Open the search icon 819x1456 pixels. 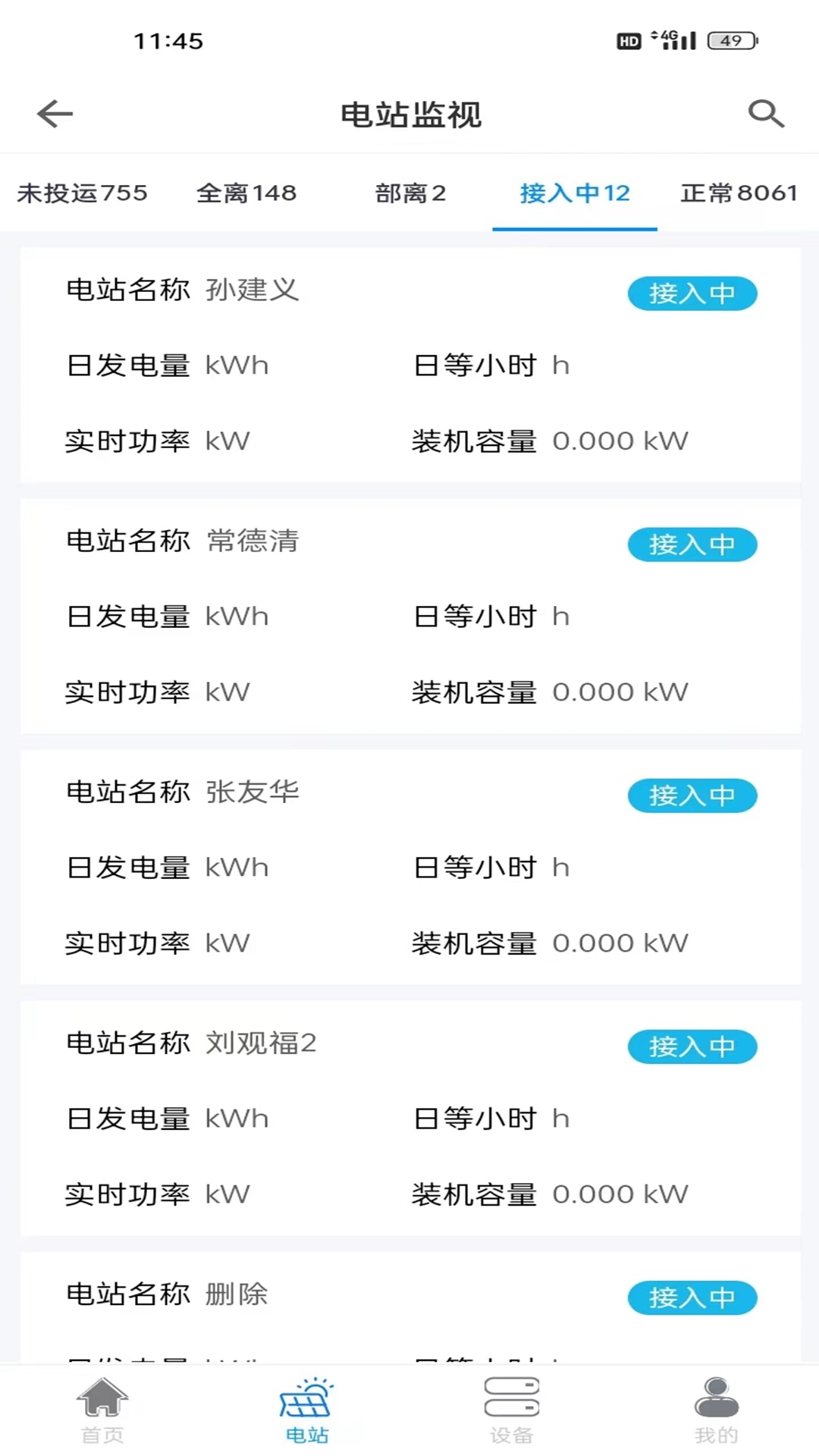(x=766, y=114)
